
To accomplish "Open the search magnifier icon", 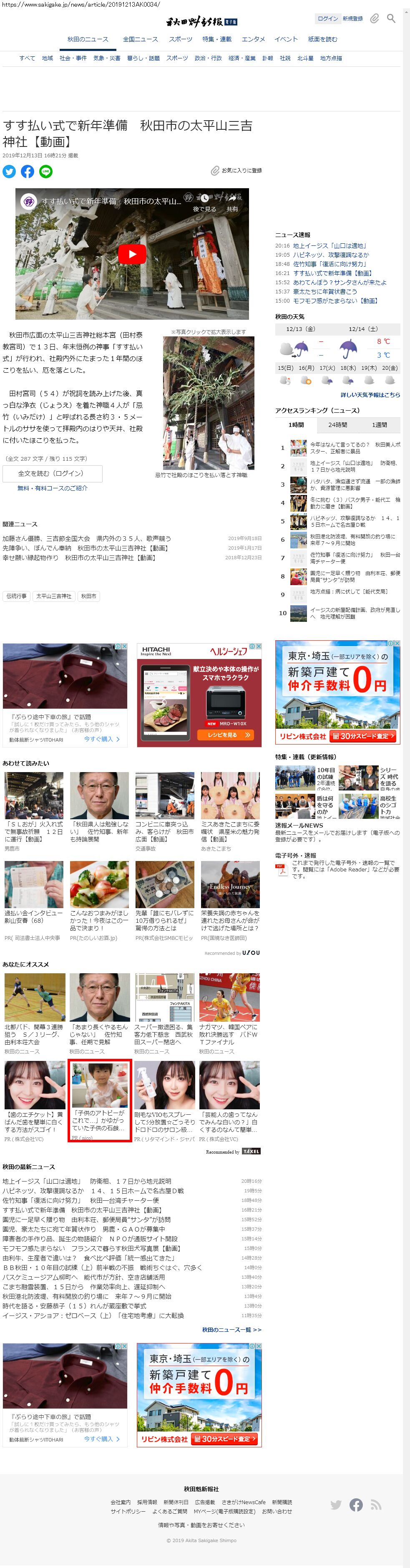I will 391,19.
